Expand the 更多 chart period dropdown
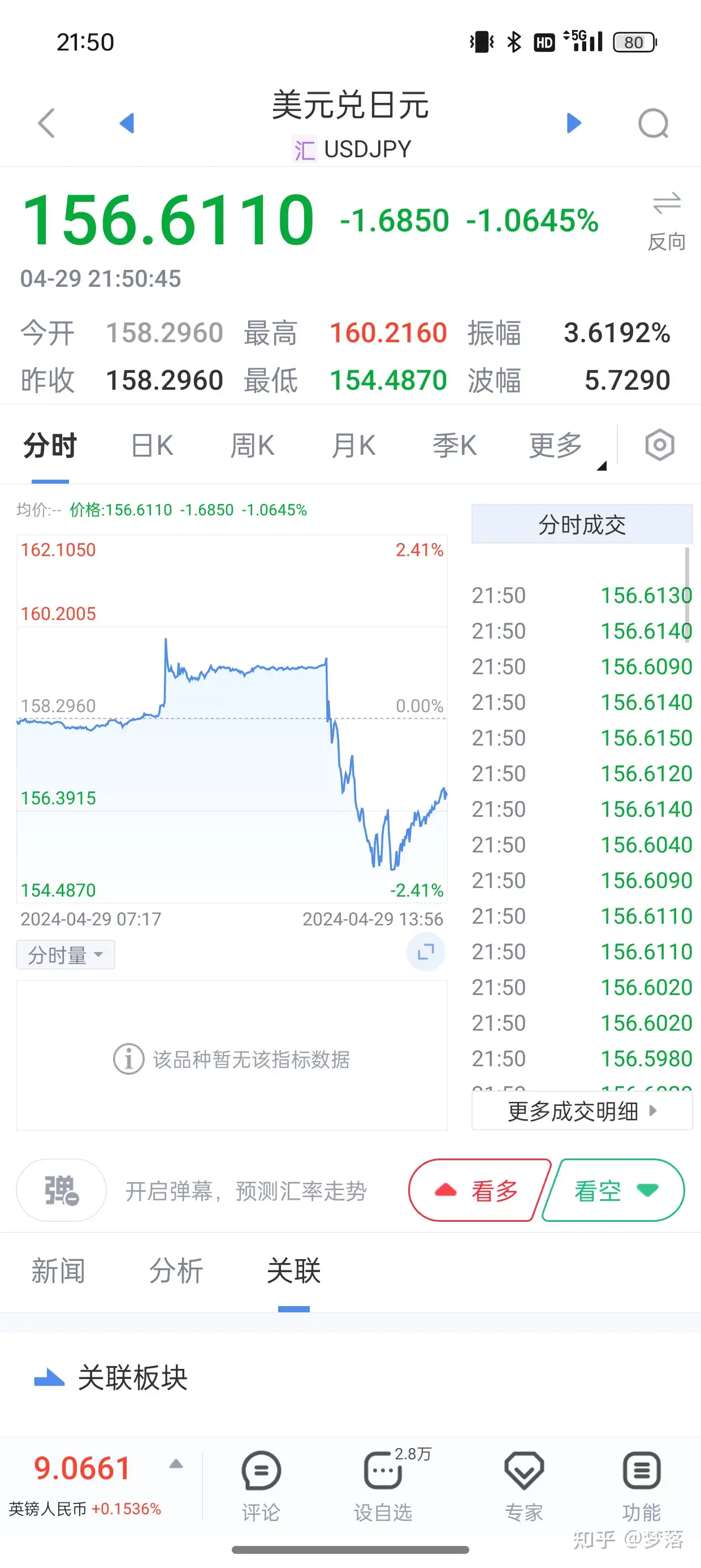Image resolution: width=701 pixels, height=1568 pixels. [560, 446]
